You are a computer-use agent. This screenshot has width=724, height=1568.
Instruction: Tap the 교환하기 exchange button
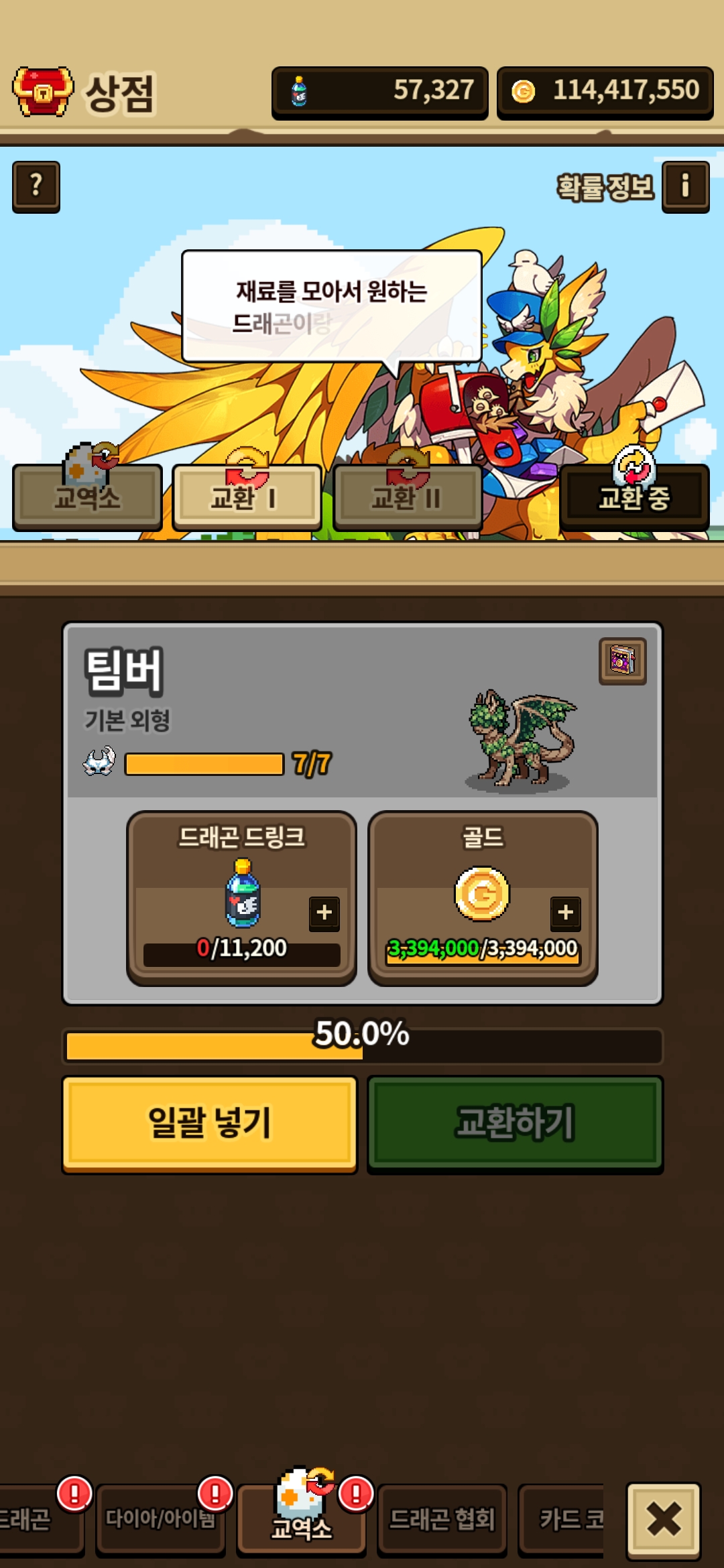tap(515, 1123)
